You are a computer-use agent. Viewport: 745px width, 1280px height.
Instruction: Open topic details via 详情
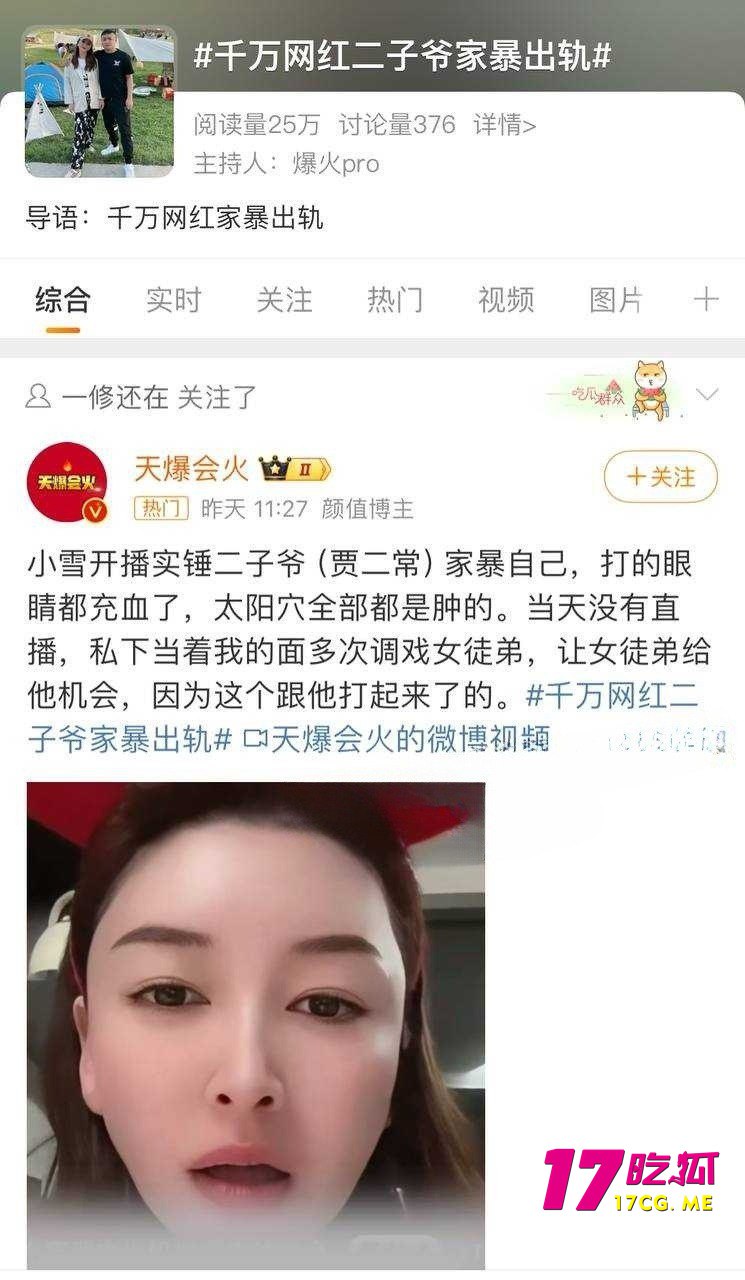[x=504, y=125]
